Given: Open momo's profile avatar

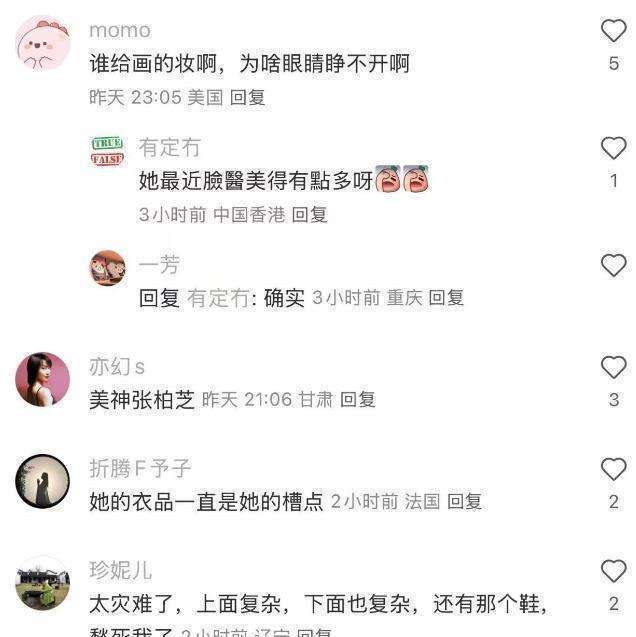Looking at the screenshot, I should click(43, 43).
